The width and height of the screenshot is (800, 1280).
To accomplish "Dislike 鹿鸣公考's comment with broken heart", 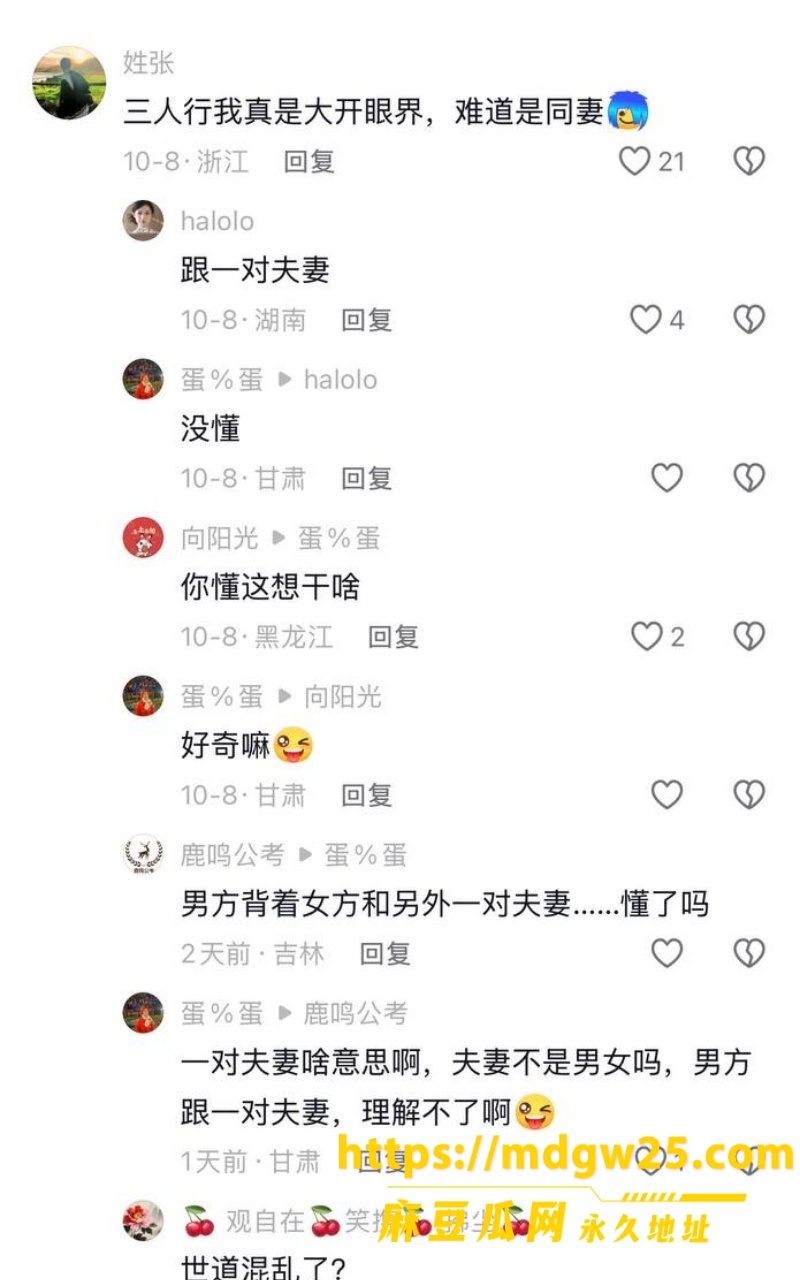I will tap(749, 953).
